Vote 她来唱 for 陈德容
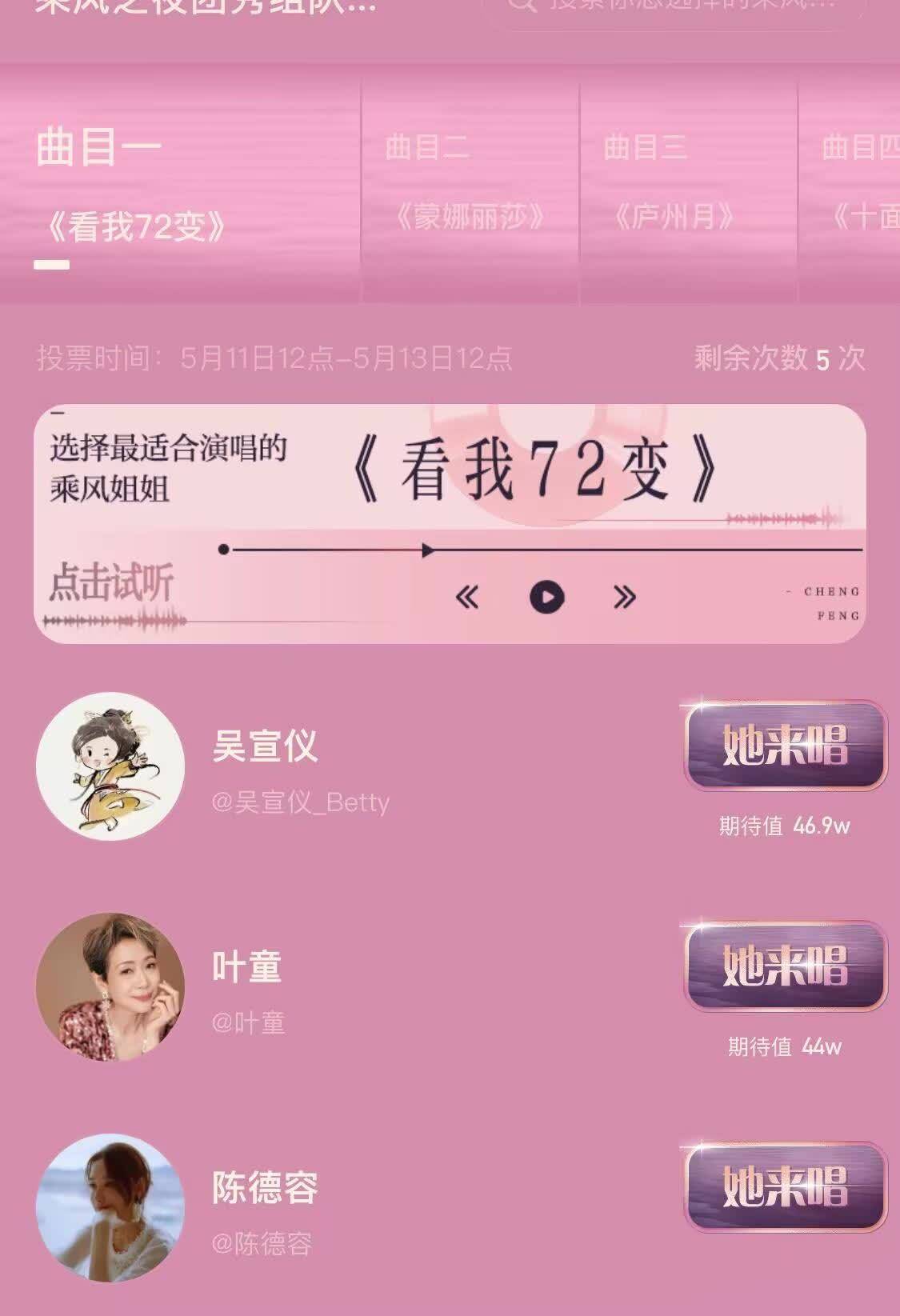This screenshot has width=900, height=1316. [x=786, y=1187]
